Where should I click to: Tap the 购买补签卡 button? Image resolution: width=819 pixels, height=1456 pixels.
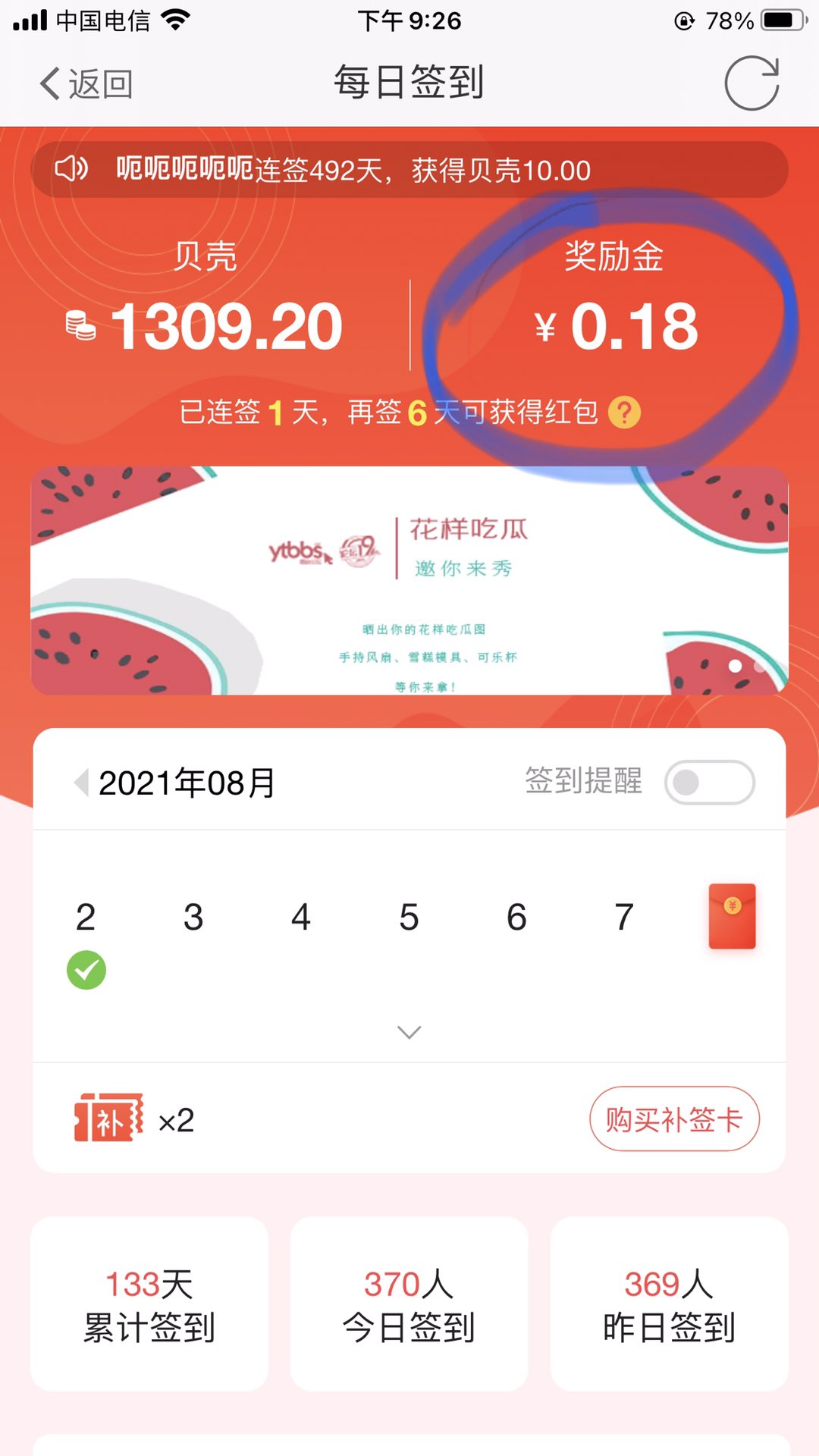pos(674,1119)
